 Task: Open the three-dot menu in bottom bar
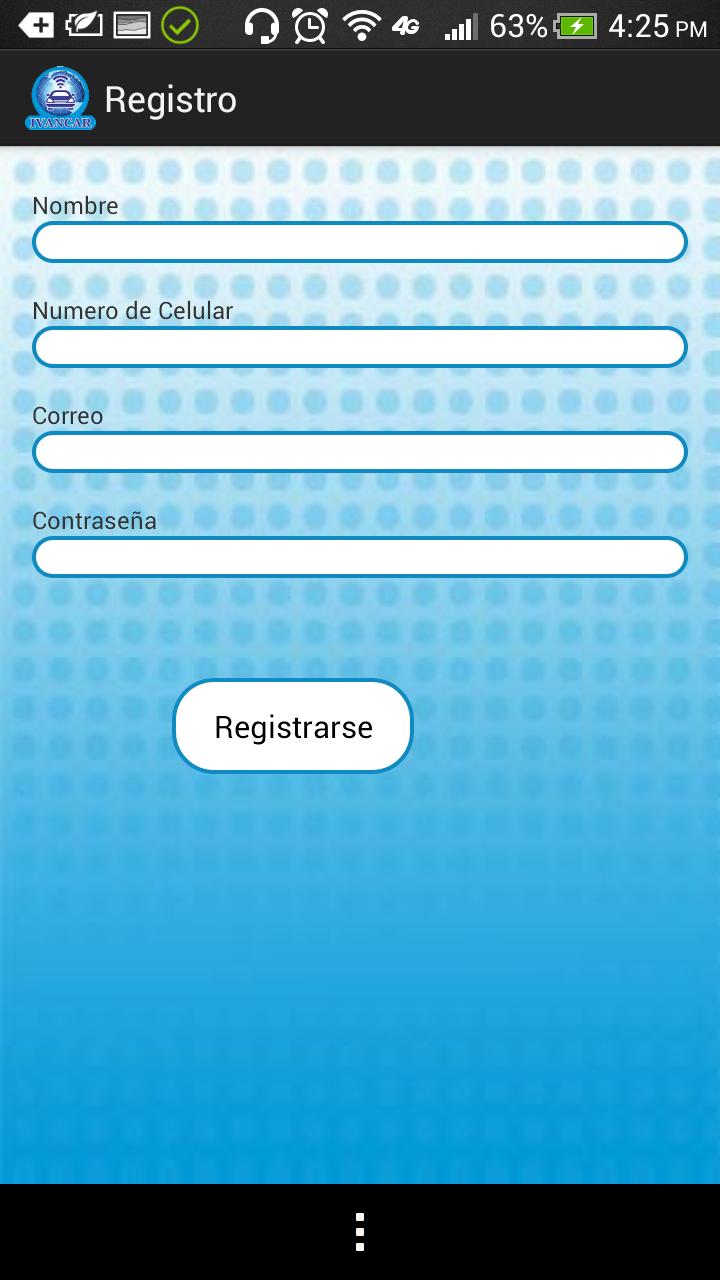(360, 1232)
